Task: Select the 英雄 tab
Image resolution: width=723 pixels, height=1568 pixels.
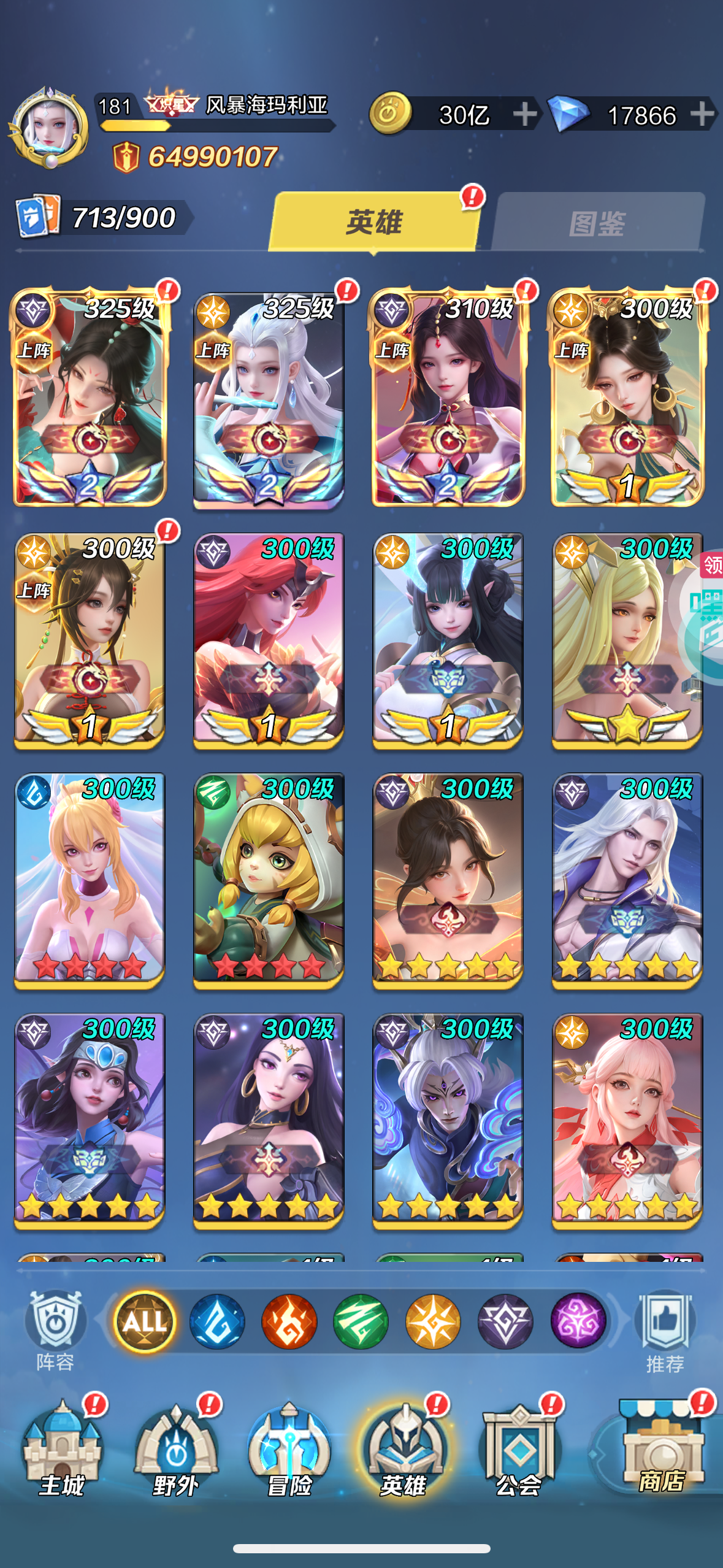Action: click(x=375, y=221)
